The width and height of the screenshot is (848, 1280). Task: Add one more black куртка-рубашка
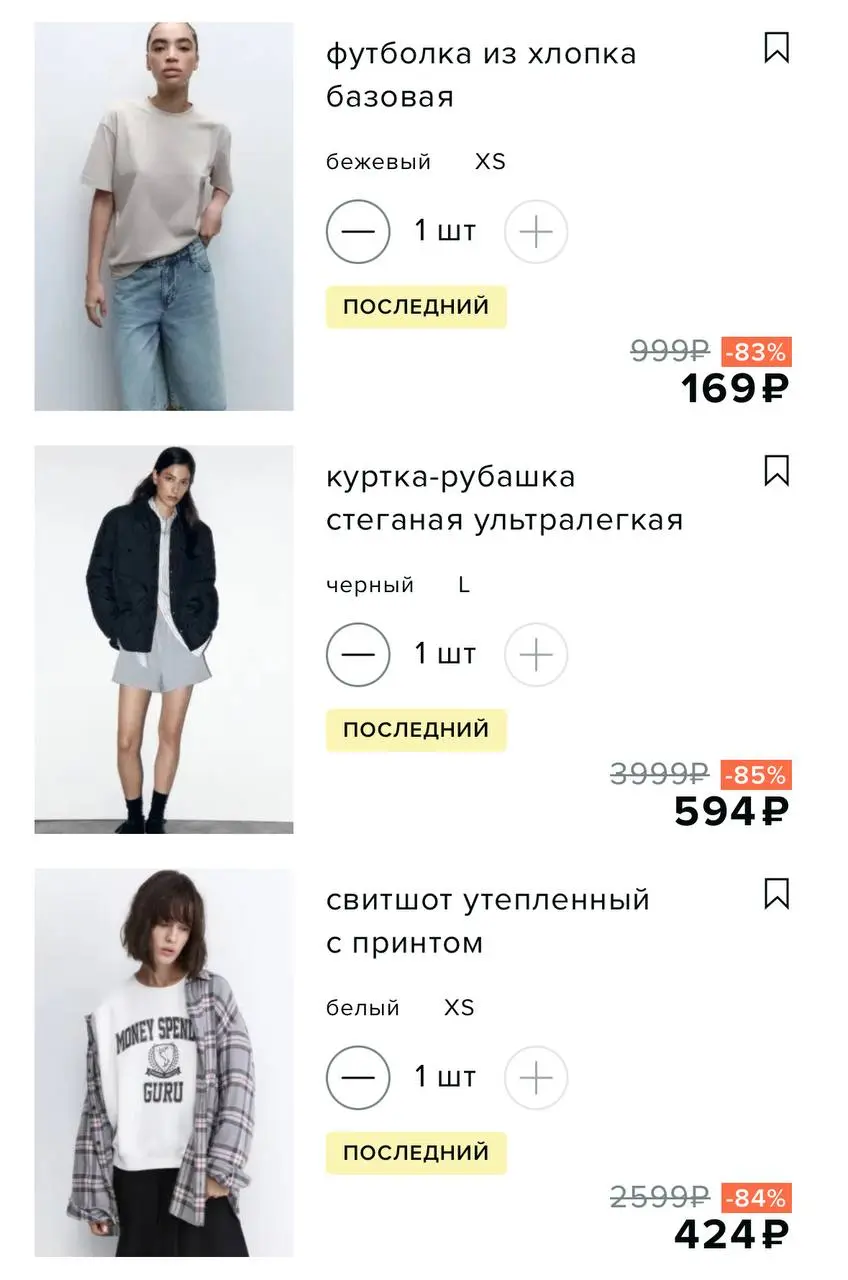536,655
